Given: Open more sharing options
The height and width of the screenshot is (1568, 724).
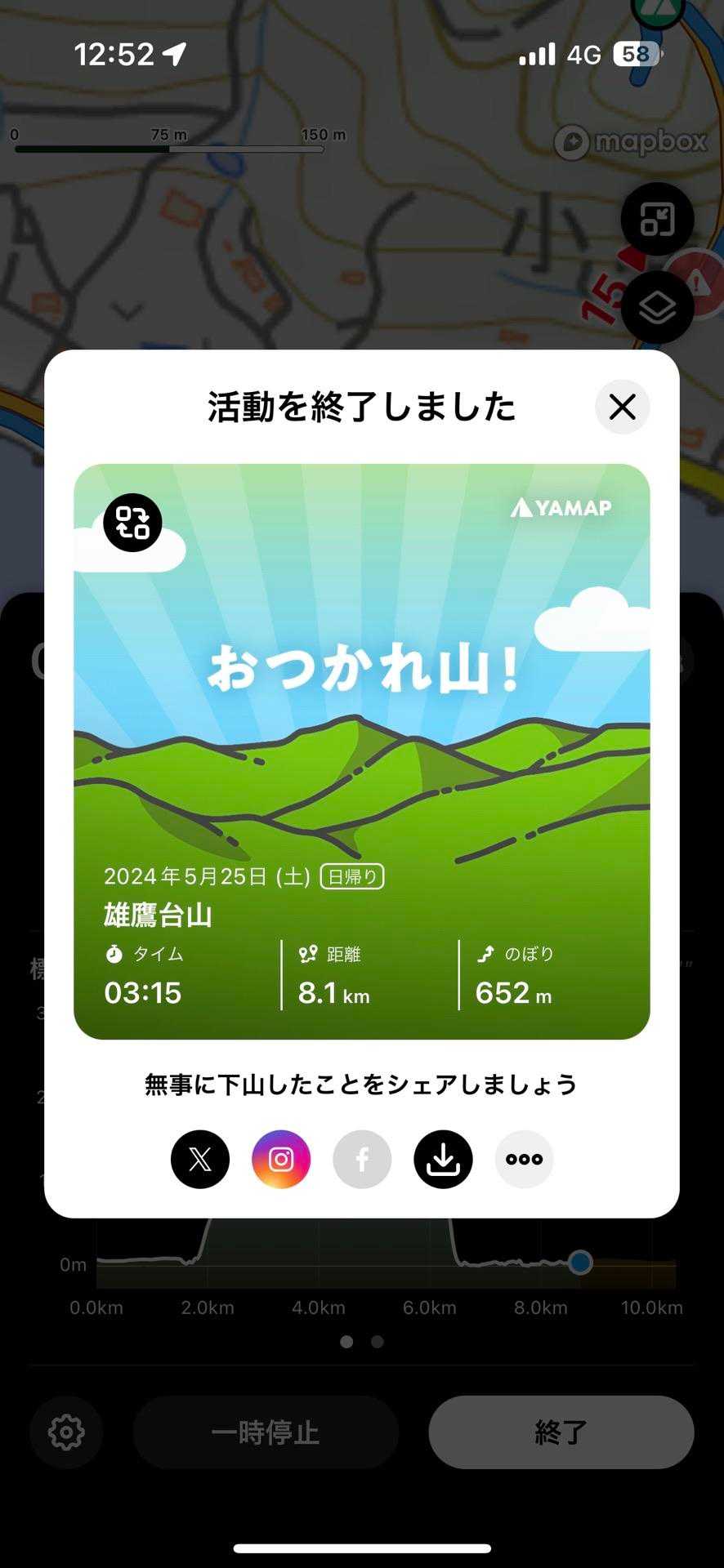Looking at the screenshot, I should (x=524, y=1159).
